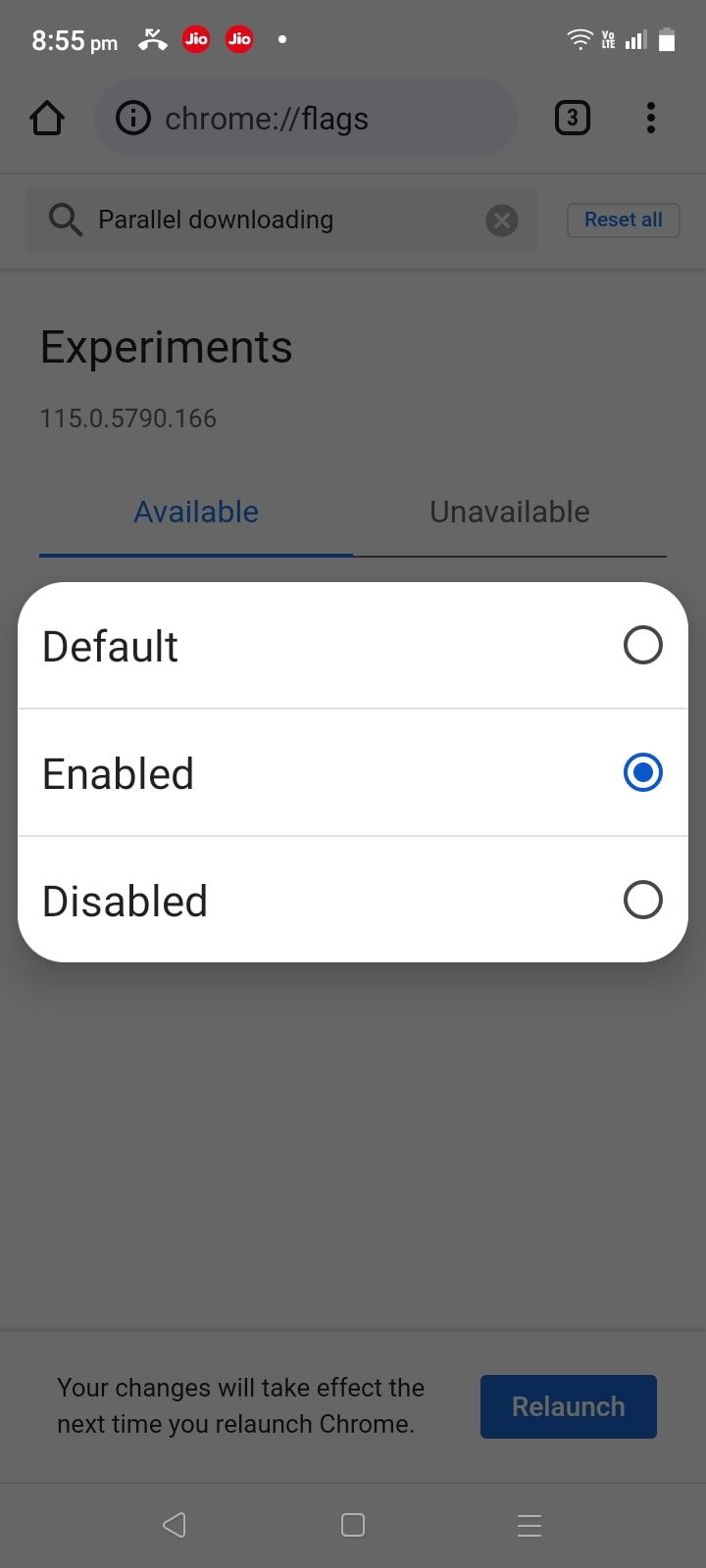706x1568 pixels.
Task: Clear the search with the X icon
Action: [x=501, y=220]
